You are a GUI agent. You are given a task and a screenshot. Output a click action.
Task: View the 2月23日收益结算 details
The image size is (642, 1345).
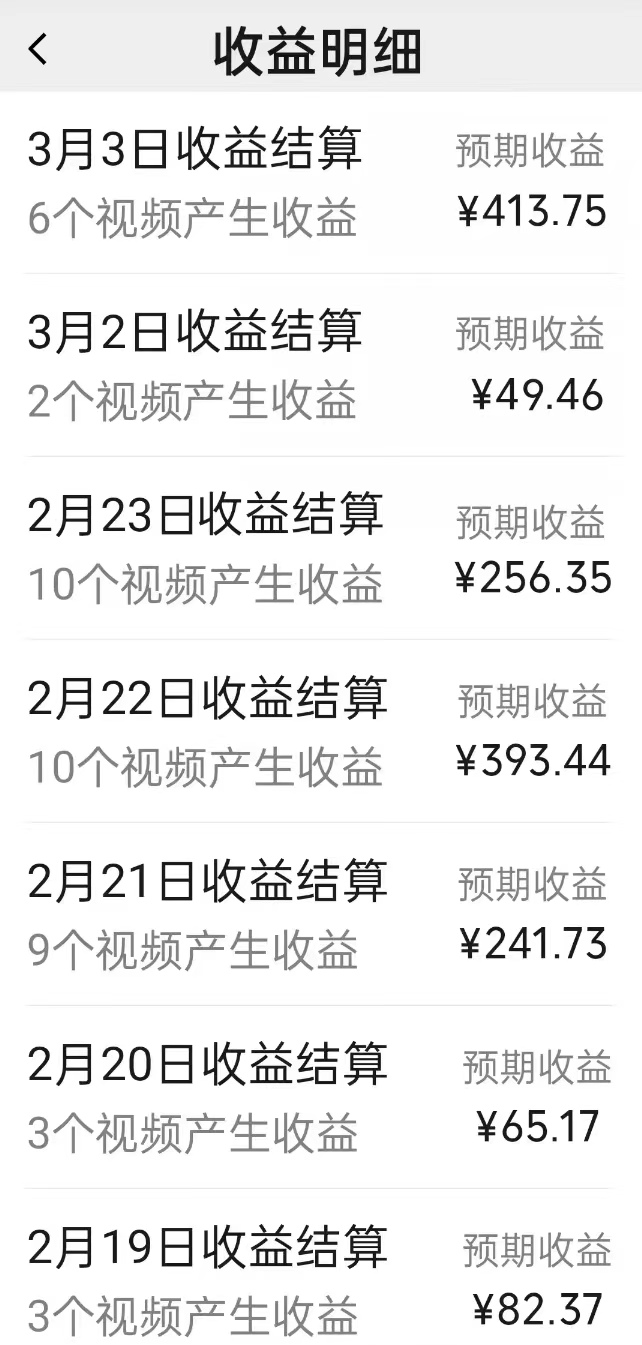pos(320,548)
